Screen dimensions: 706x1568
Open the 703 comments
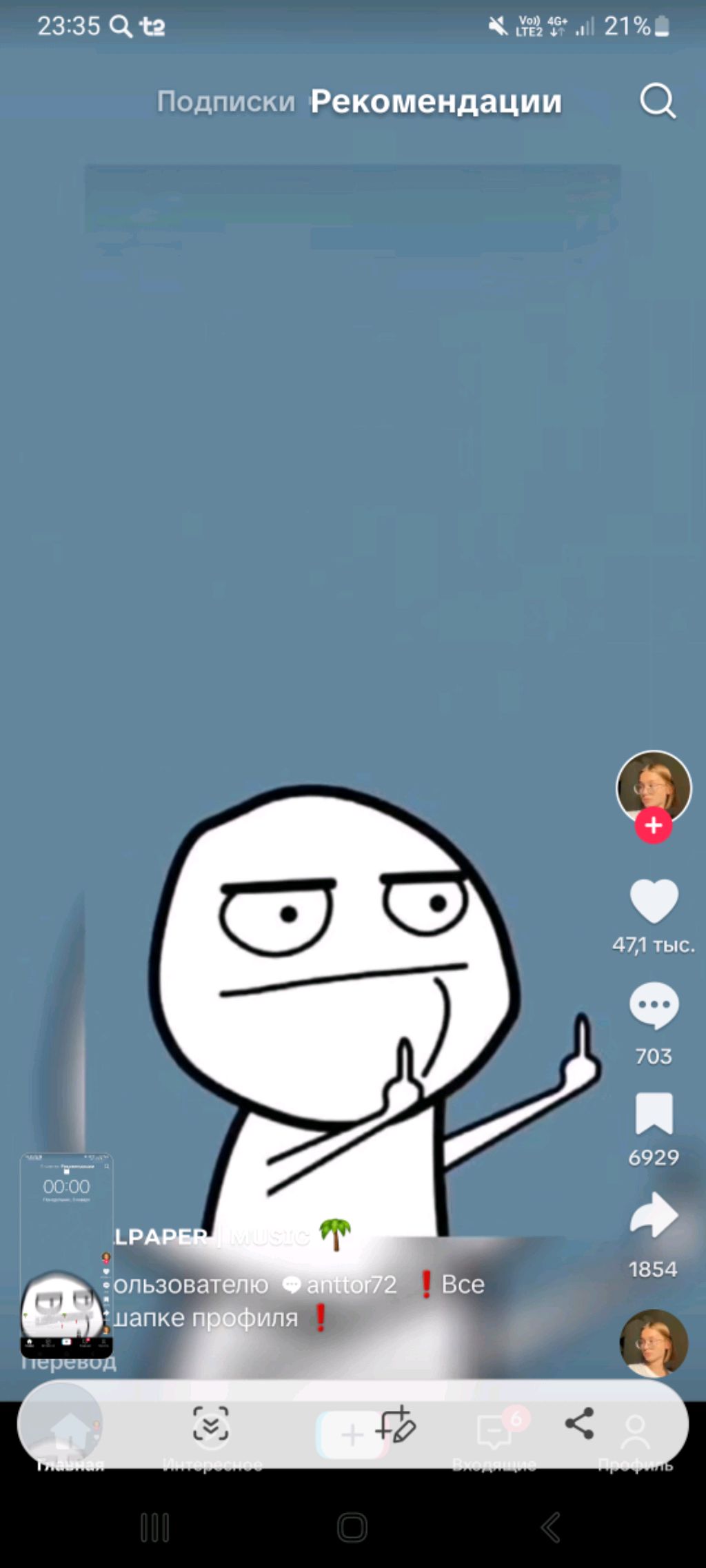point(653,1006)
